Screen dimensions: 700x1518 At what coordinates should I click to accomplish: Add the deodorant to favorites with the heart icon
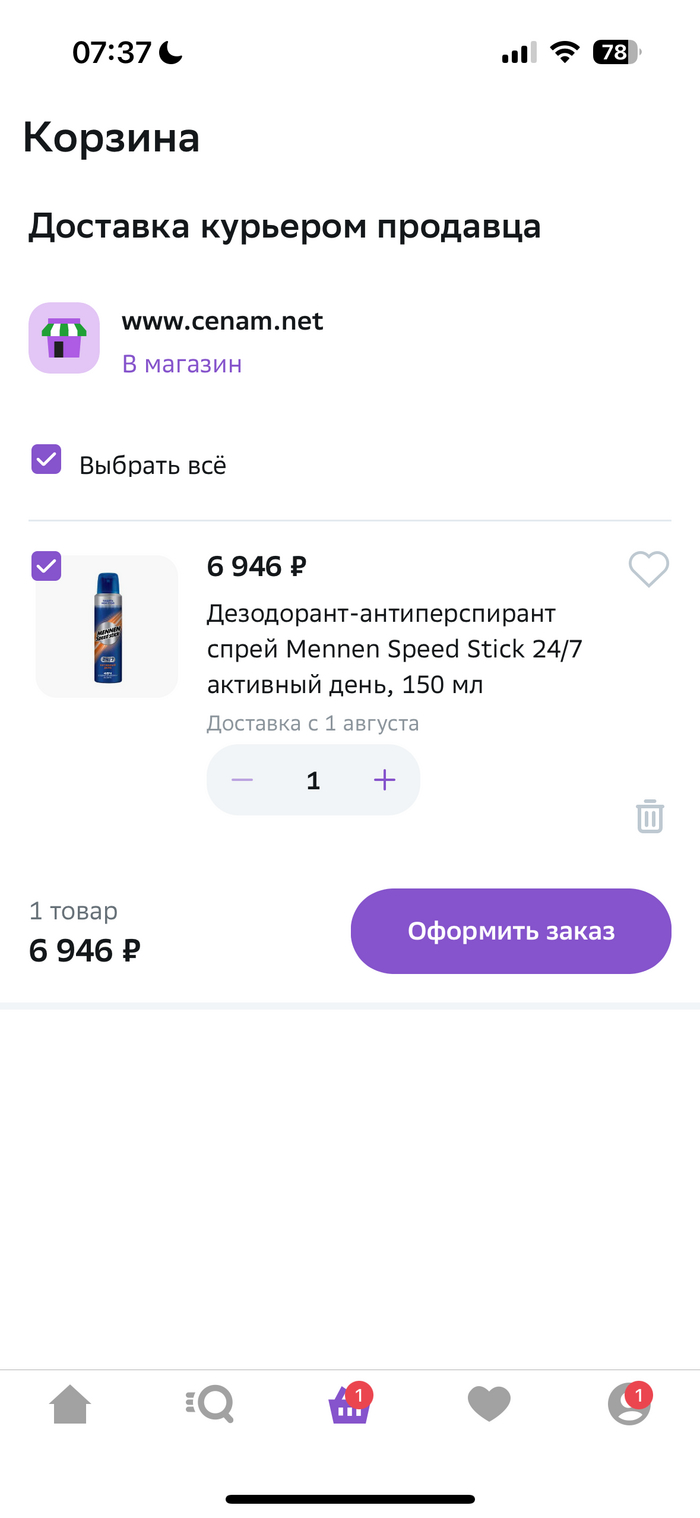coord(648,569)
